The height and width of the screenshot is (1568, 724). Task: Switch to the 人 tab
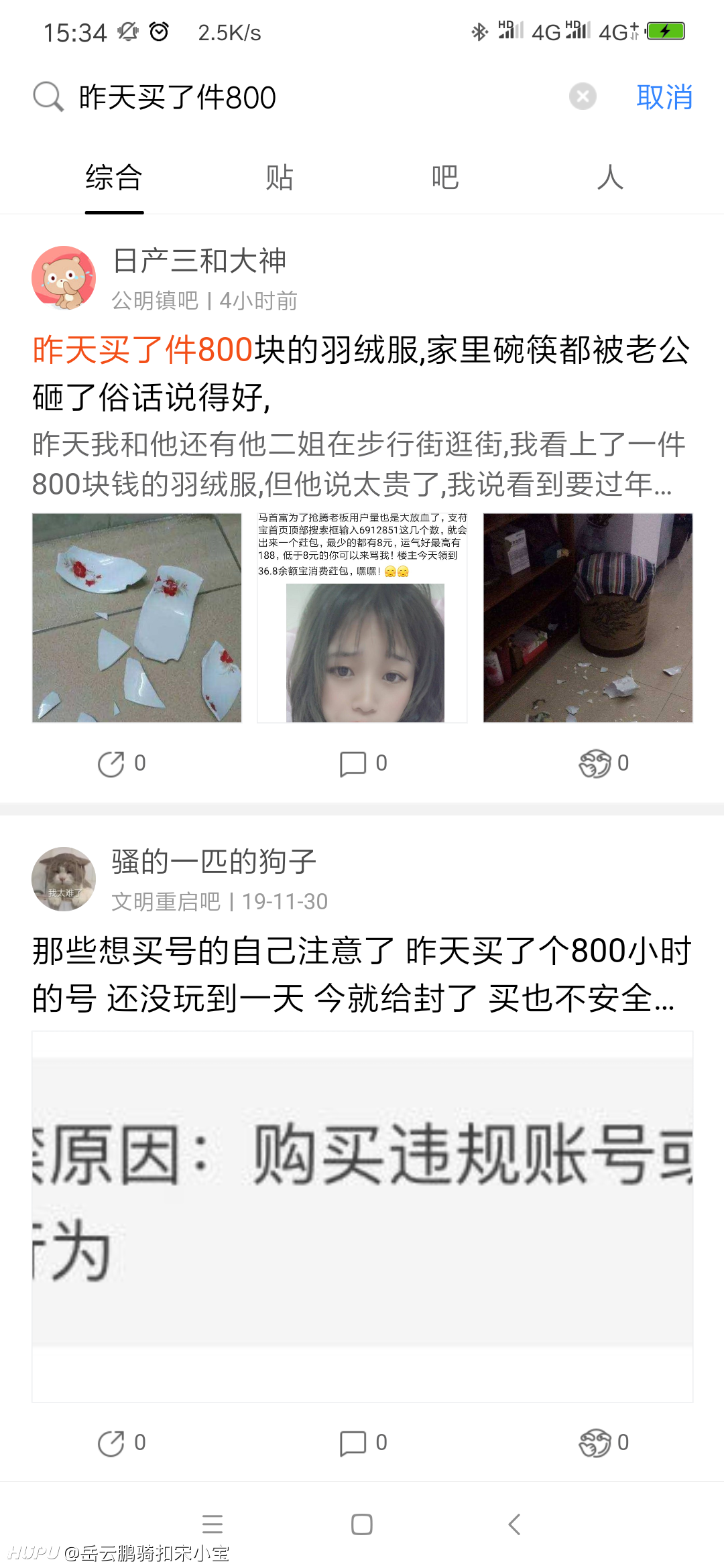(x=611, y=178)
